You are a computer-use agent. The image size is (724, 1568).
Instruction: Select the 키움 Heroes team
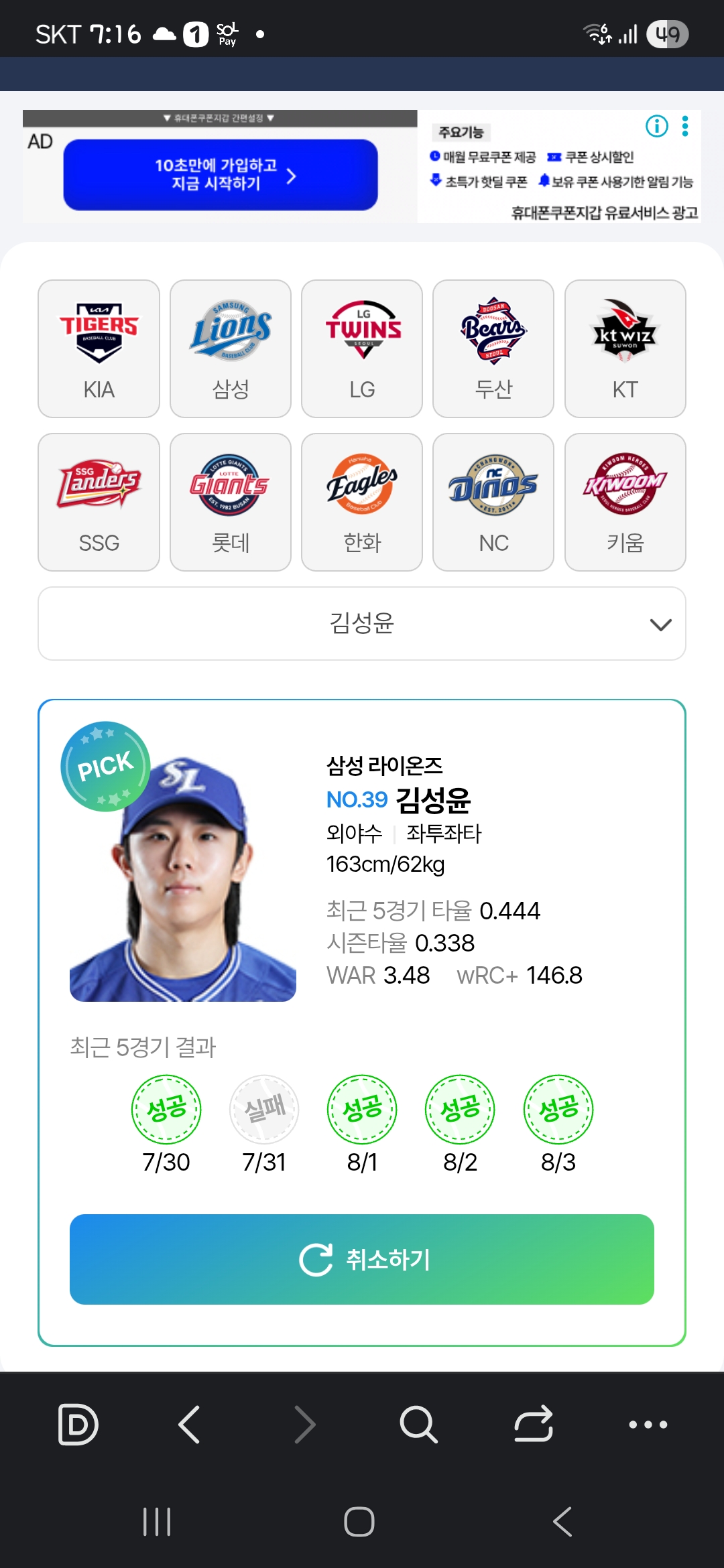[625, 502]
